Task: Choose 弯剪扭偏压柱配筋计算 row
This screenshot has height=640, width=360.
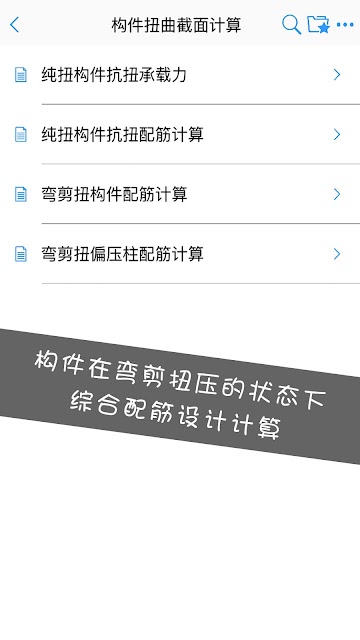Action: [x=180, y=253]
